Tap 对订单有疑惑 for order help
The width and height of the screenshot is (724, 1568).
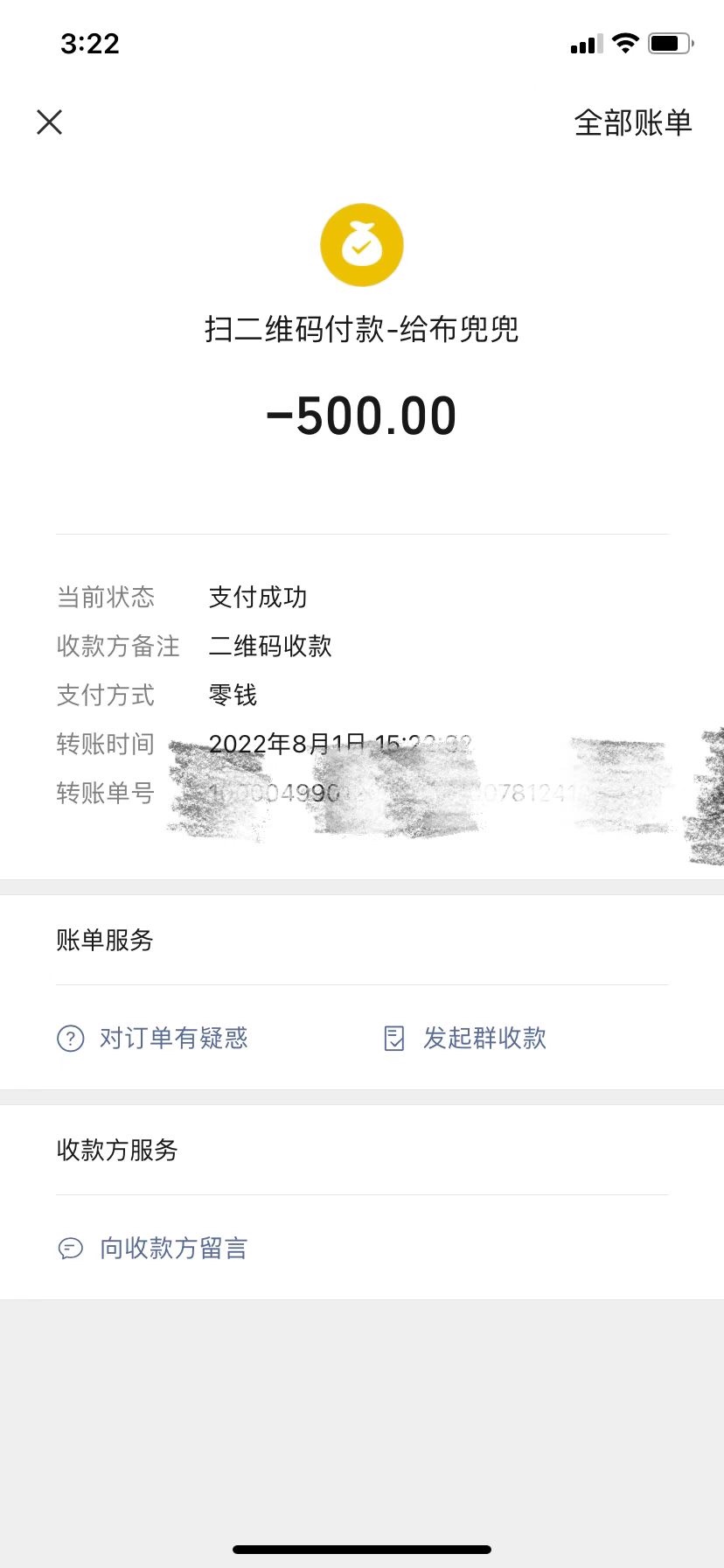pos(154,1039)
